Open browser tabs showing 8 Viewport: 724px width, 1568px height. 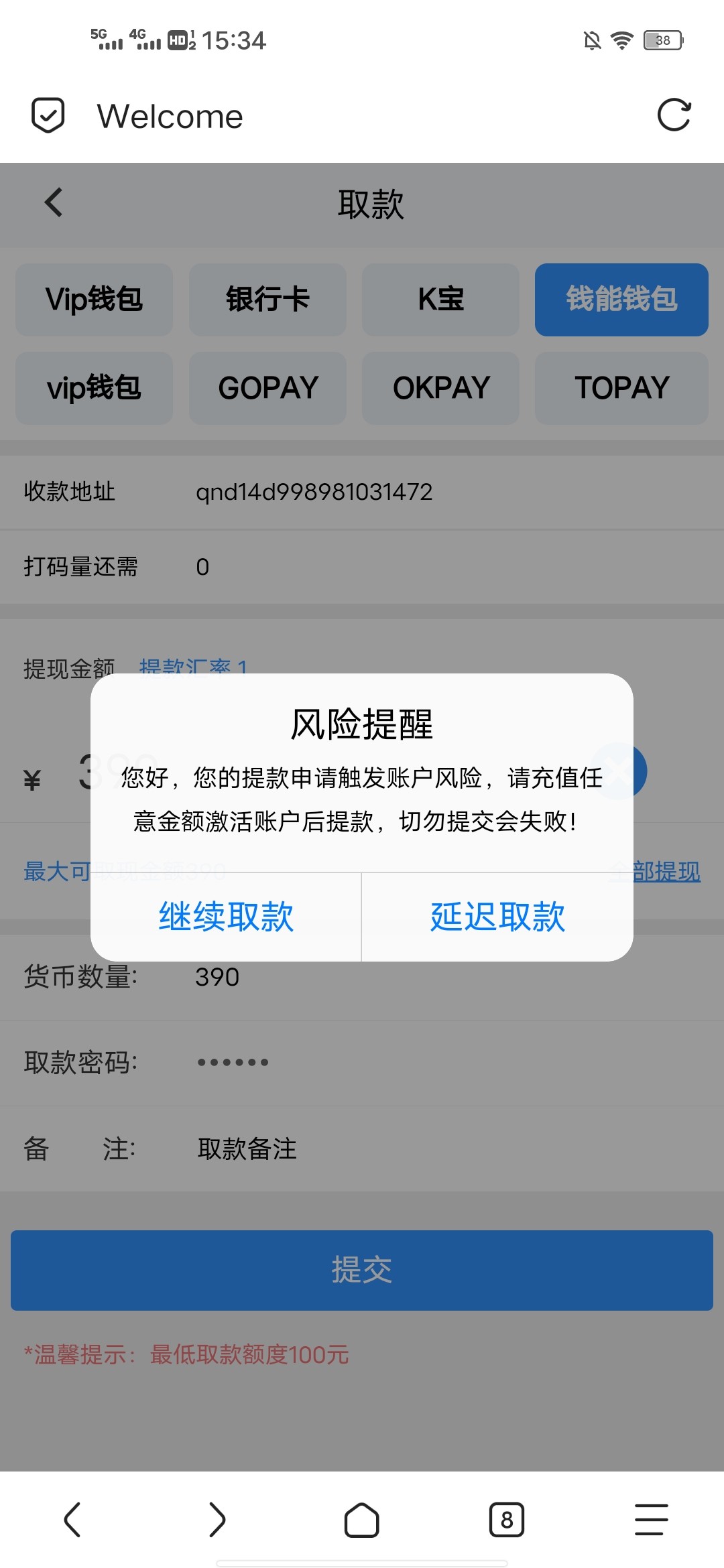pos(507,1520)
